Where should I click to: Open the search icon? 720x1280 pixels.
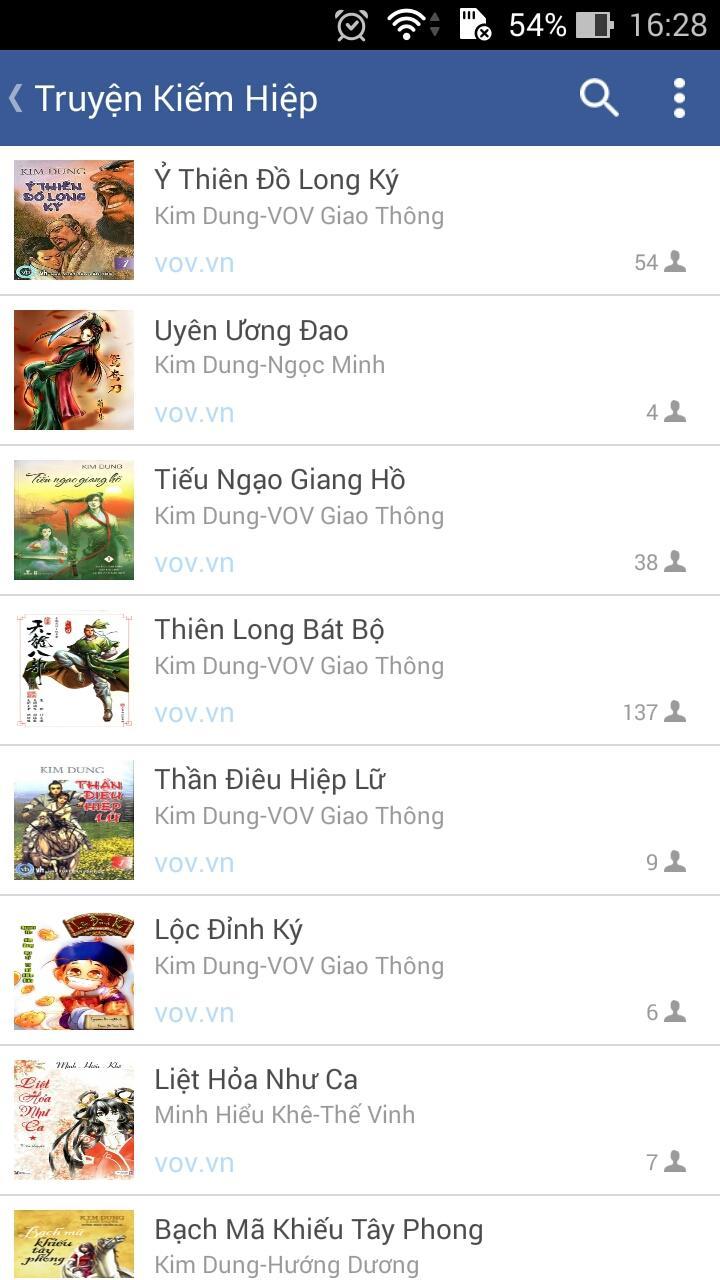click(599, 98)
